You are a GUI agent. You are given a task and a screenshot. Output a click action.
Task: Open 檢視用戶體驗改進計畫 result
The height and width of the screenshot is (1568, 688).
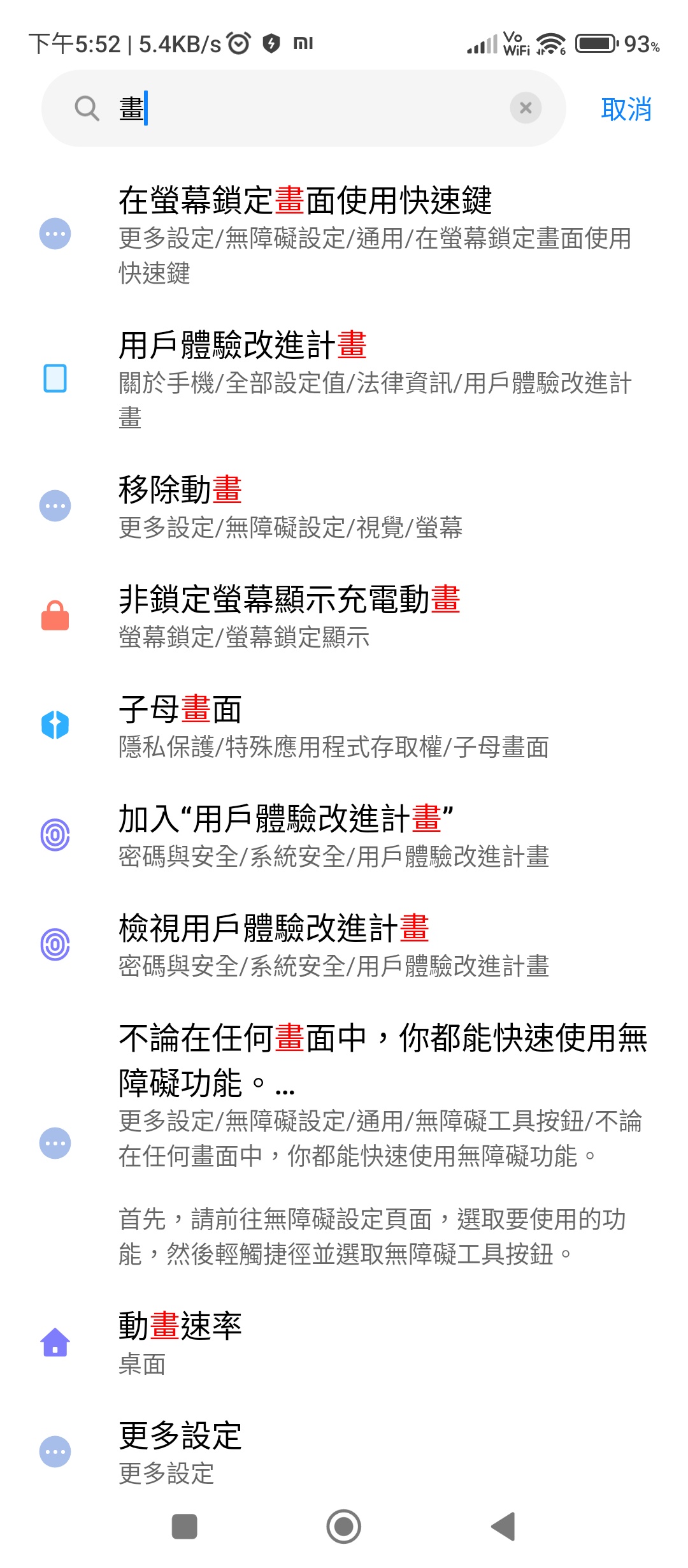click(344, 945)
